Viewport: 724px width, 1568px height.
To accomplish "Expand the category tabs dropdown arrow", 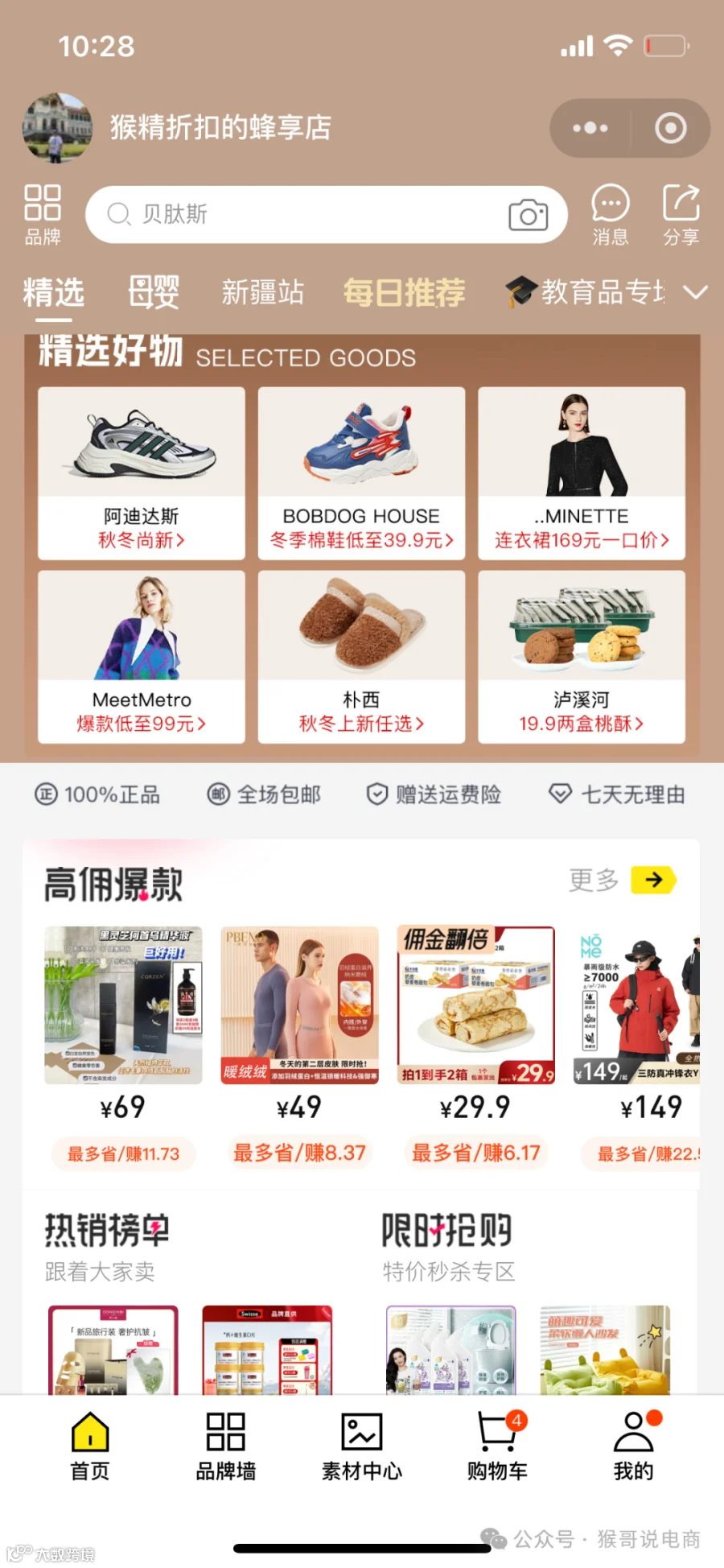I will 695,291.
